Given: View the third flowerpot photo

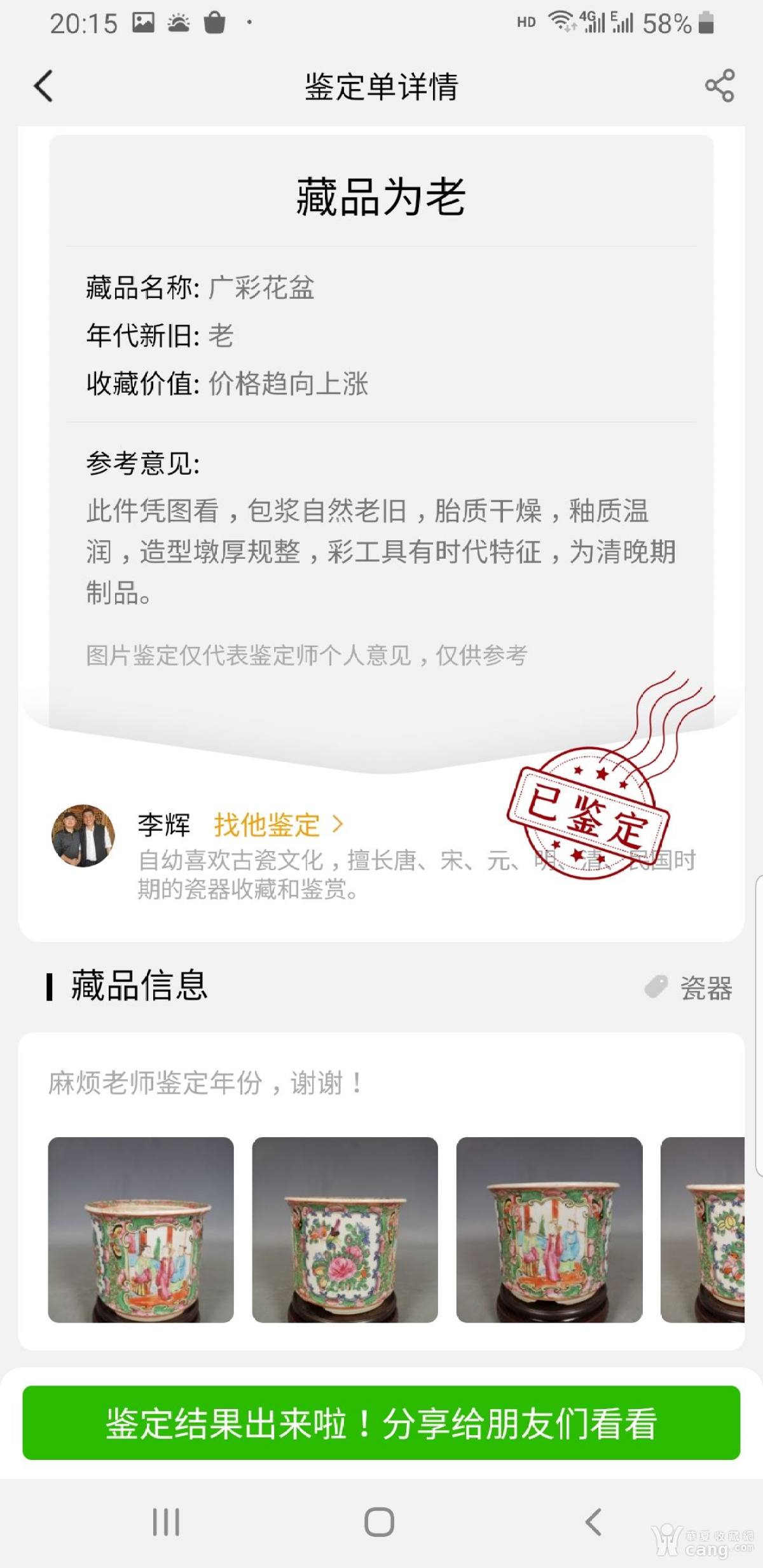Looking at the screenshot, I should 549,1229.
